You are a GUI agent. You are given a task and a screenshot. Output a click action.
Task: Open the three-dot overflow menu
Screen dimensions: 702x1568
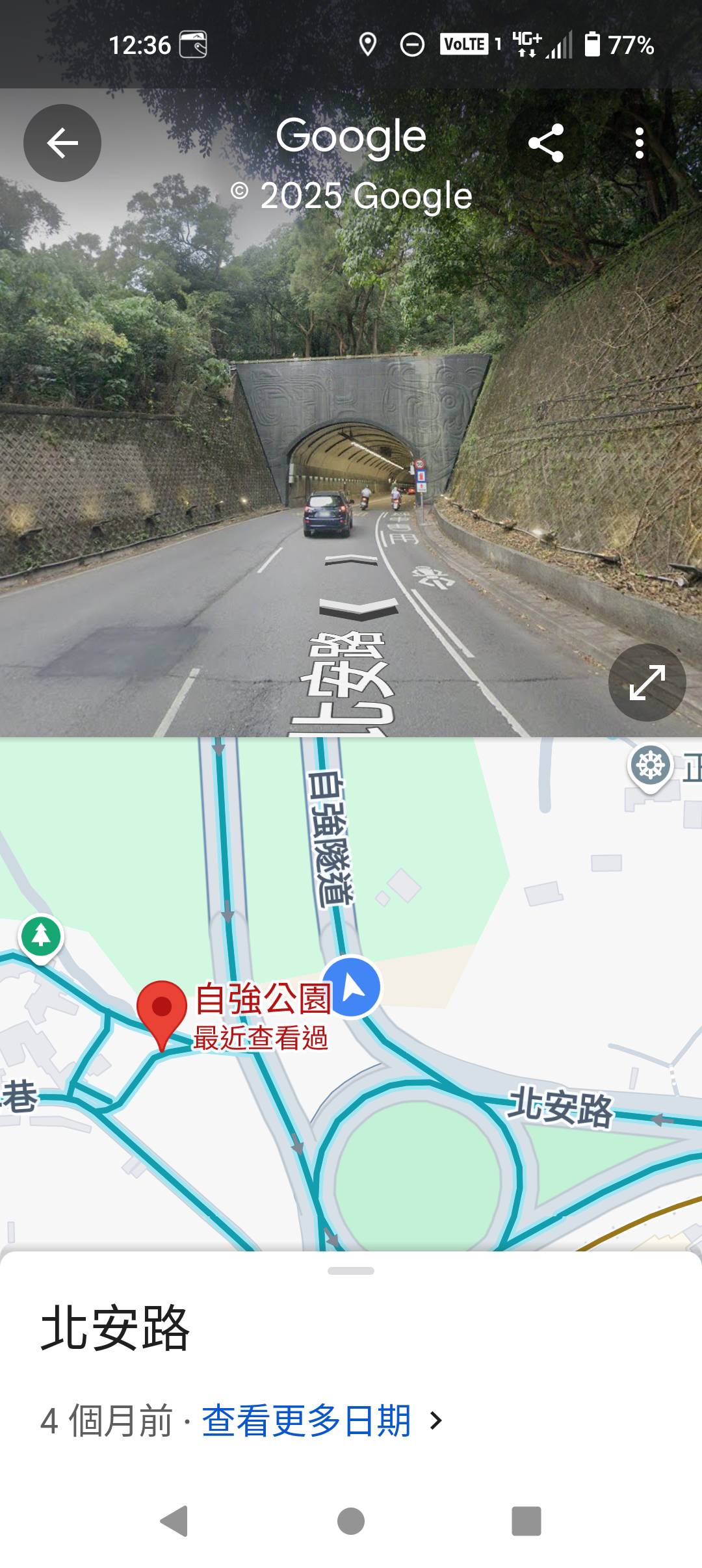(640, 143)
